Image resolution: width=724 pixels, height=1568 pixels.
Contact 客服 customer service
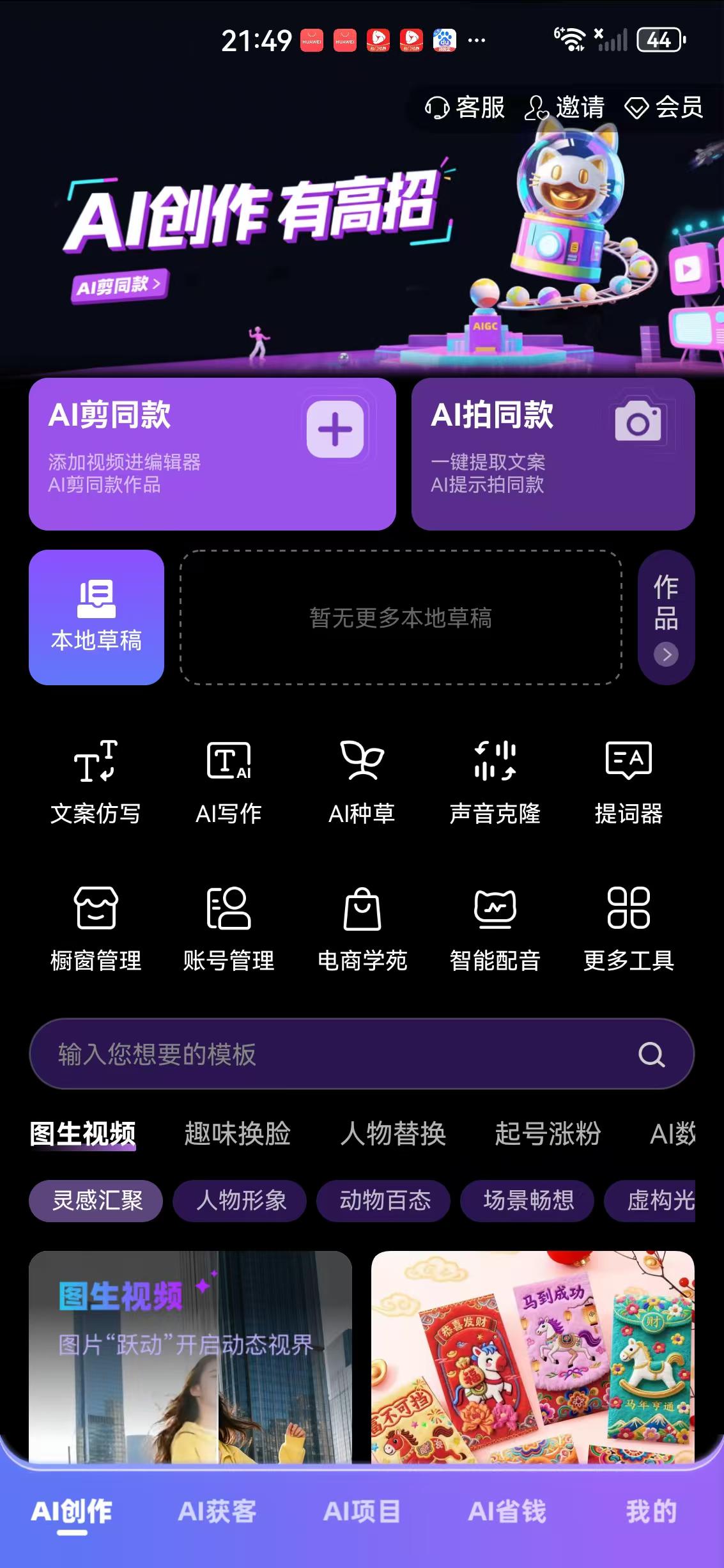(x=463, y=107)
